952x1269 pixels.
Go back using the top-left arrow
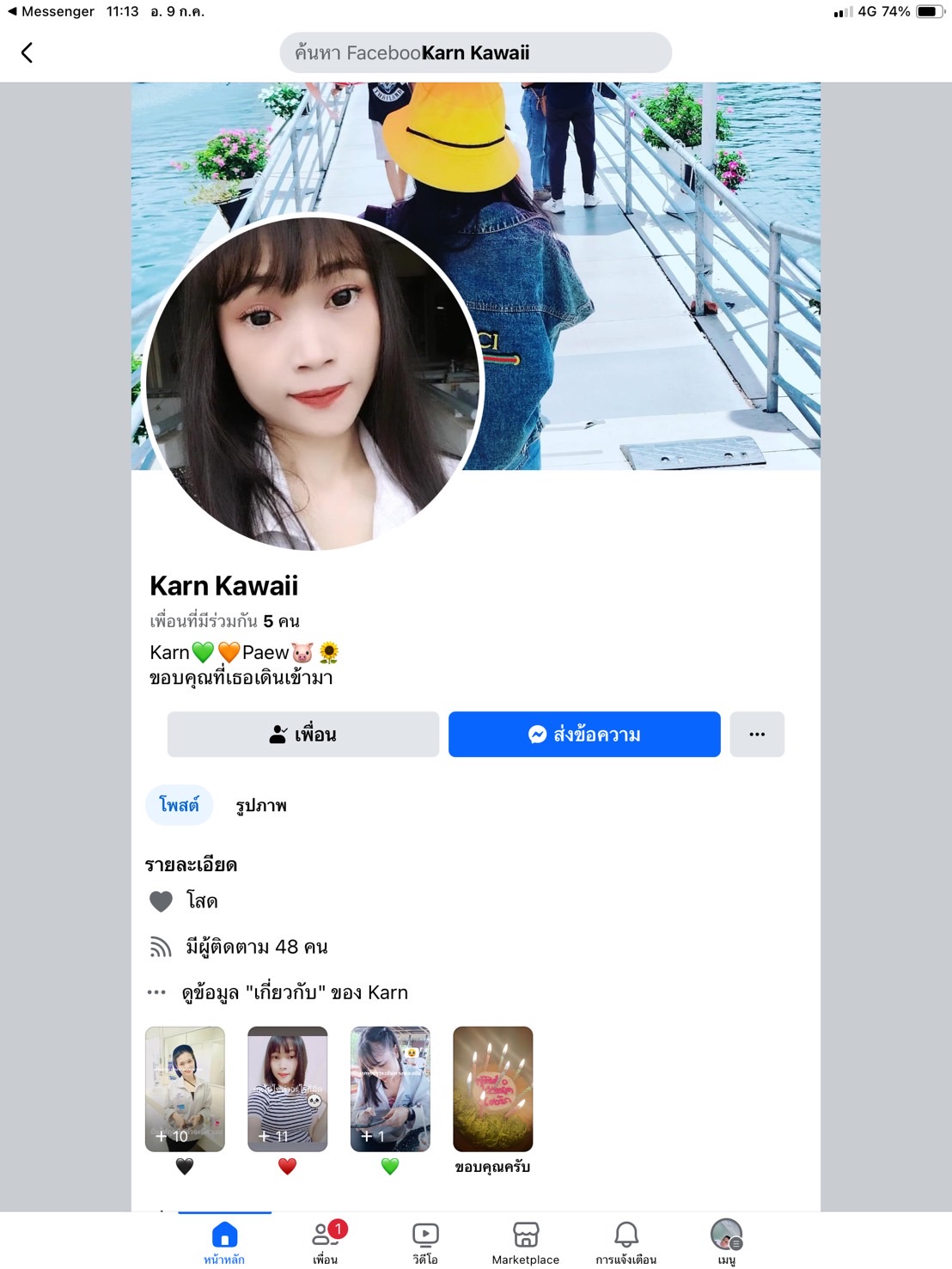click(27, 52)
